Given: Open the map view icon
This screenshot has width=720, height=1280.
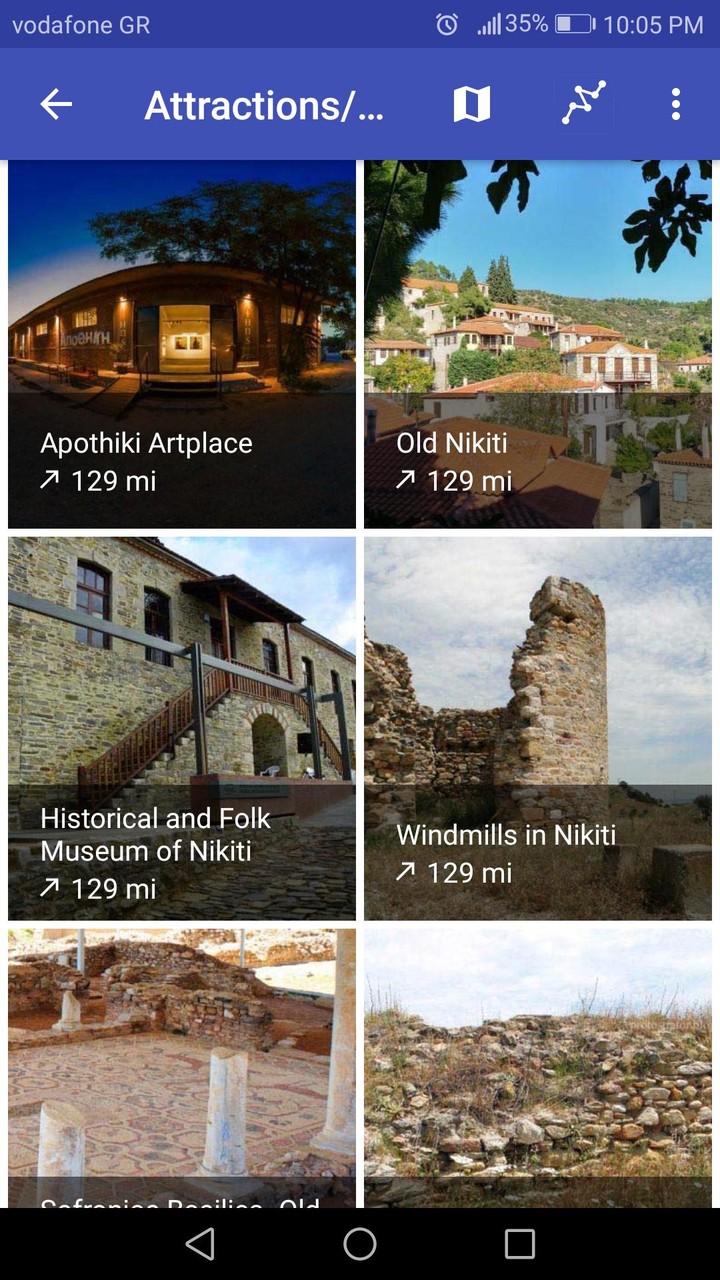Looking at the screenshot, I should 472,104.
